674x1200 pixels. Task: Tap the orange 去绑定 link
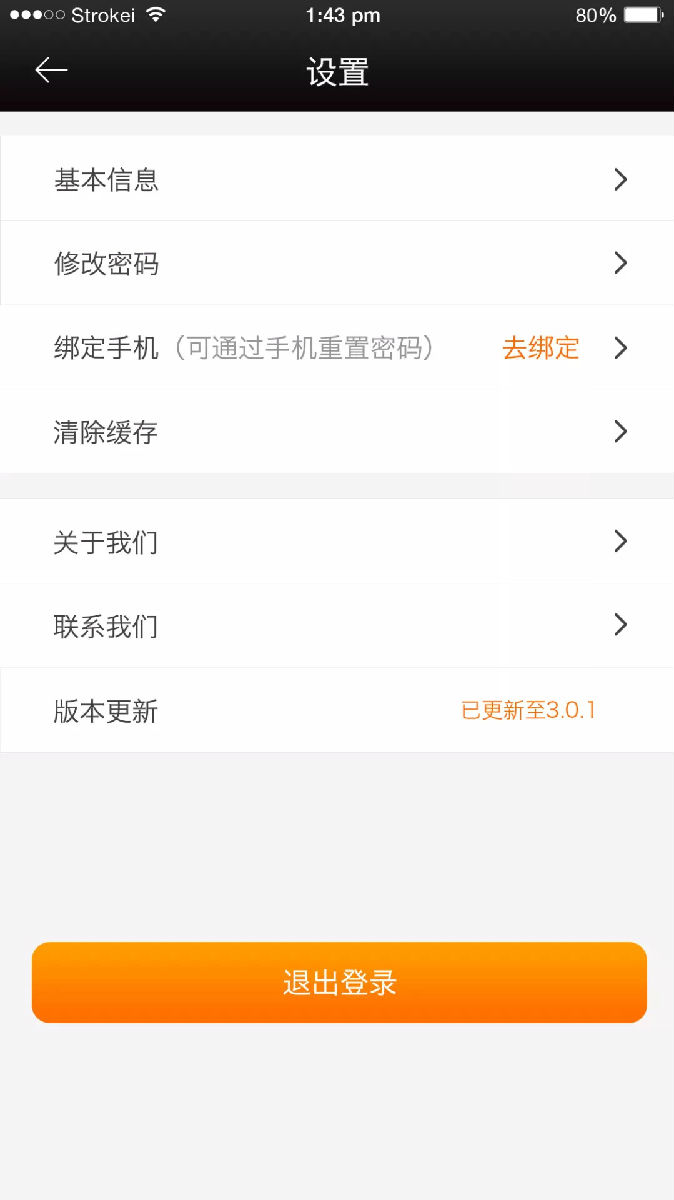540,348
